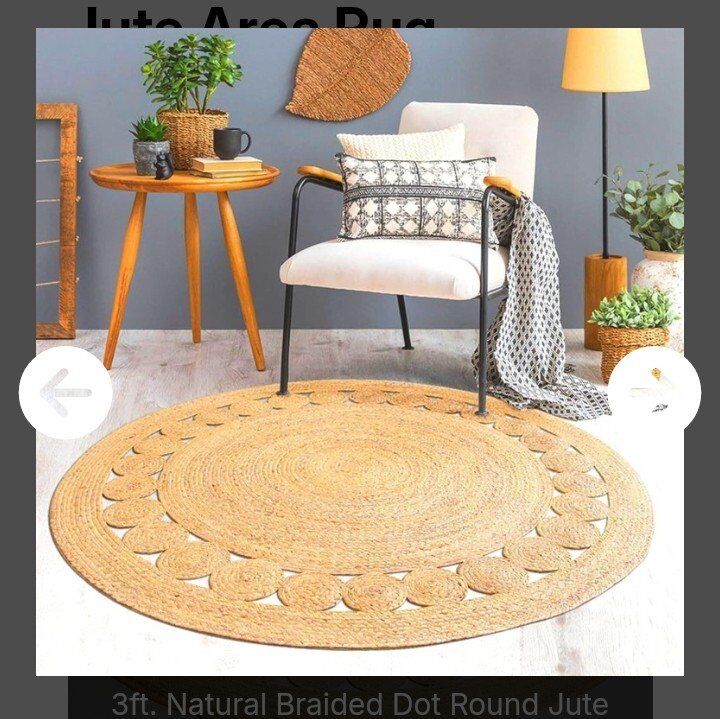Go to the next product image
This screenshot has width=720, height=719.
pyautogui.click(x=654, y=392)
